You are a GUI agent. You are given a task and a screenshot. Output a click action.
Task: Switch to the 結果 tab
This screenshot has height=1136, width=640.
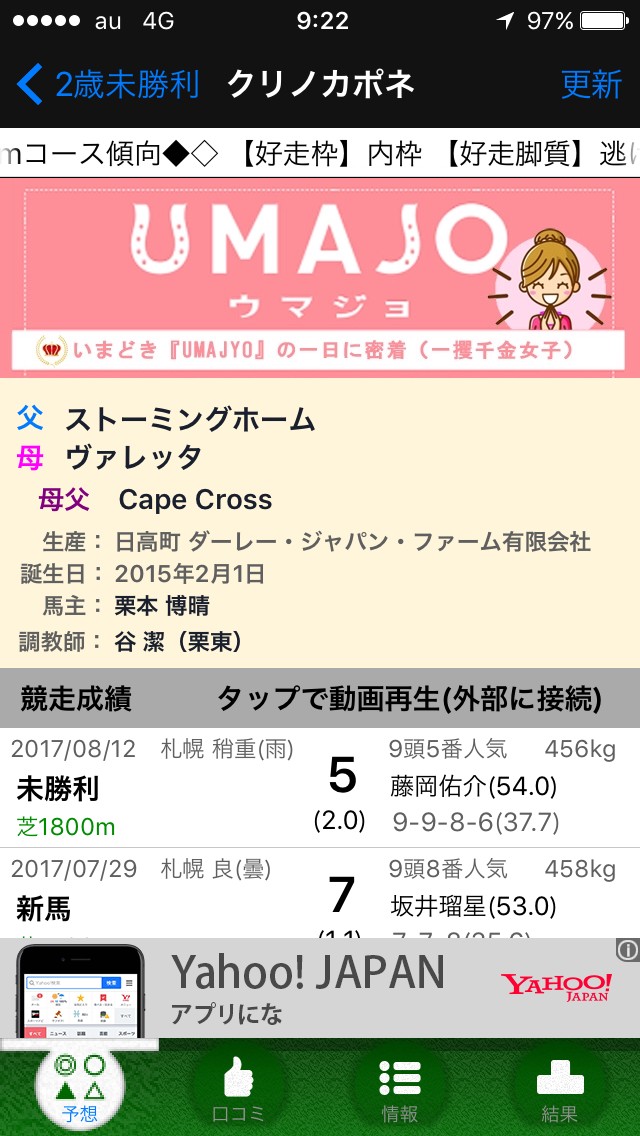pyautogui.click(x=559, y=1088)
